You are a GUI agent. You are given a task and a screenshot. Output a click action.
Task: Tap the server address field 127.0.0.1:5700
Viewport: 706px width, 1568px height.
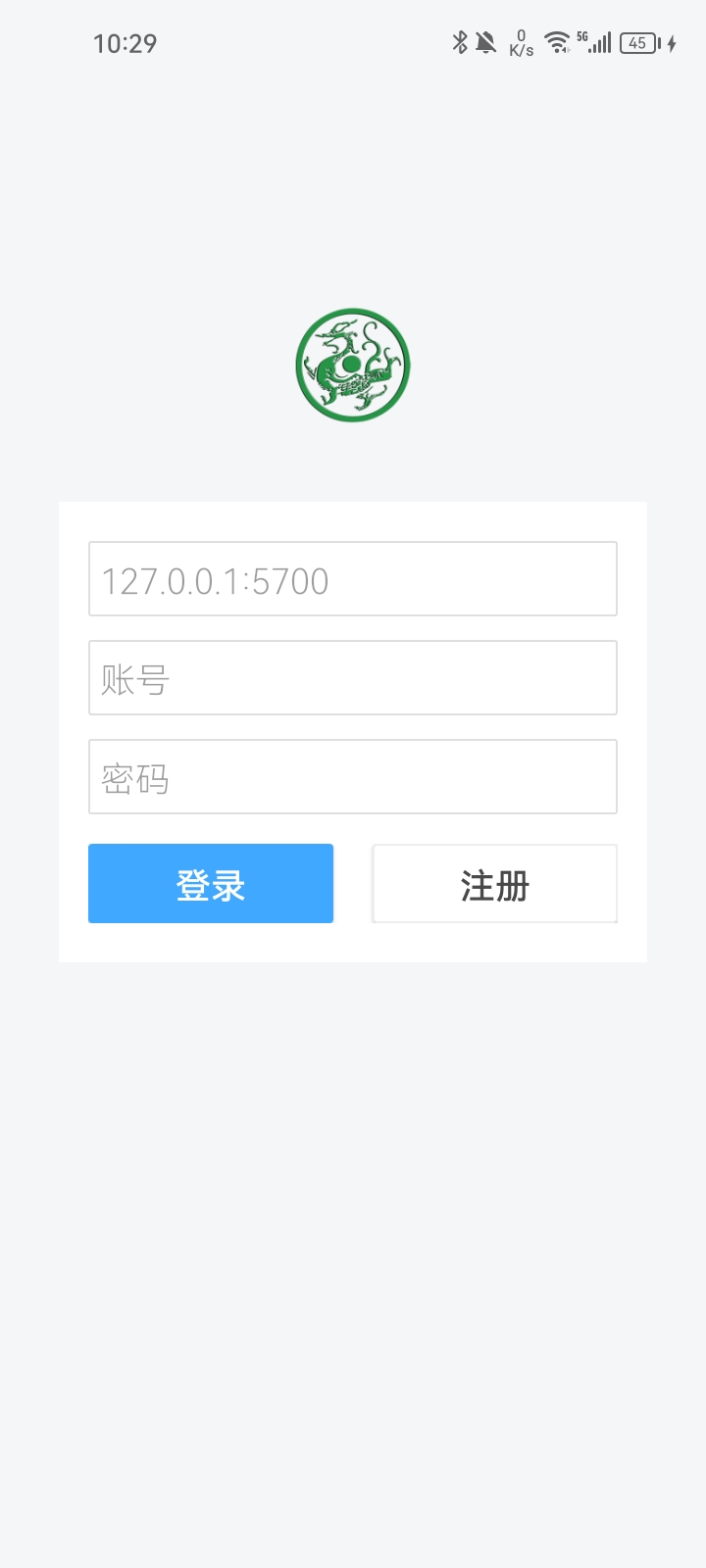point(353,579)
